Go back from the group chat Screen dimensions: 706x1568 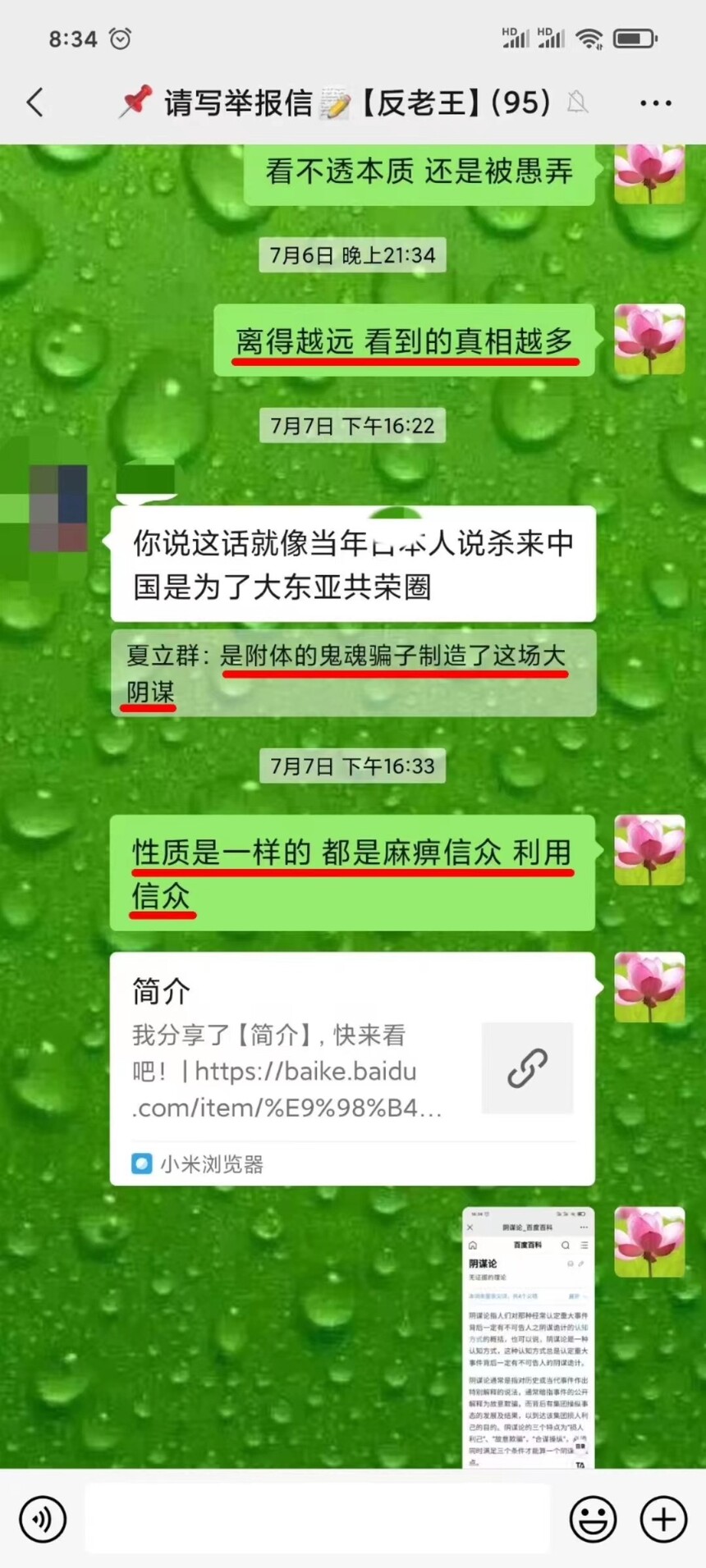35,103
